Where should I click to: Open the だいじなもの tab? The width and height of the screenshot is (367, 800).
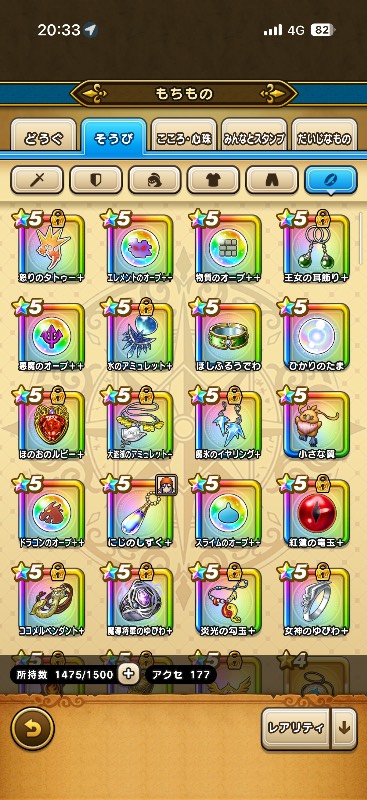click(324, 137)
